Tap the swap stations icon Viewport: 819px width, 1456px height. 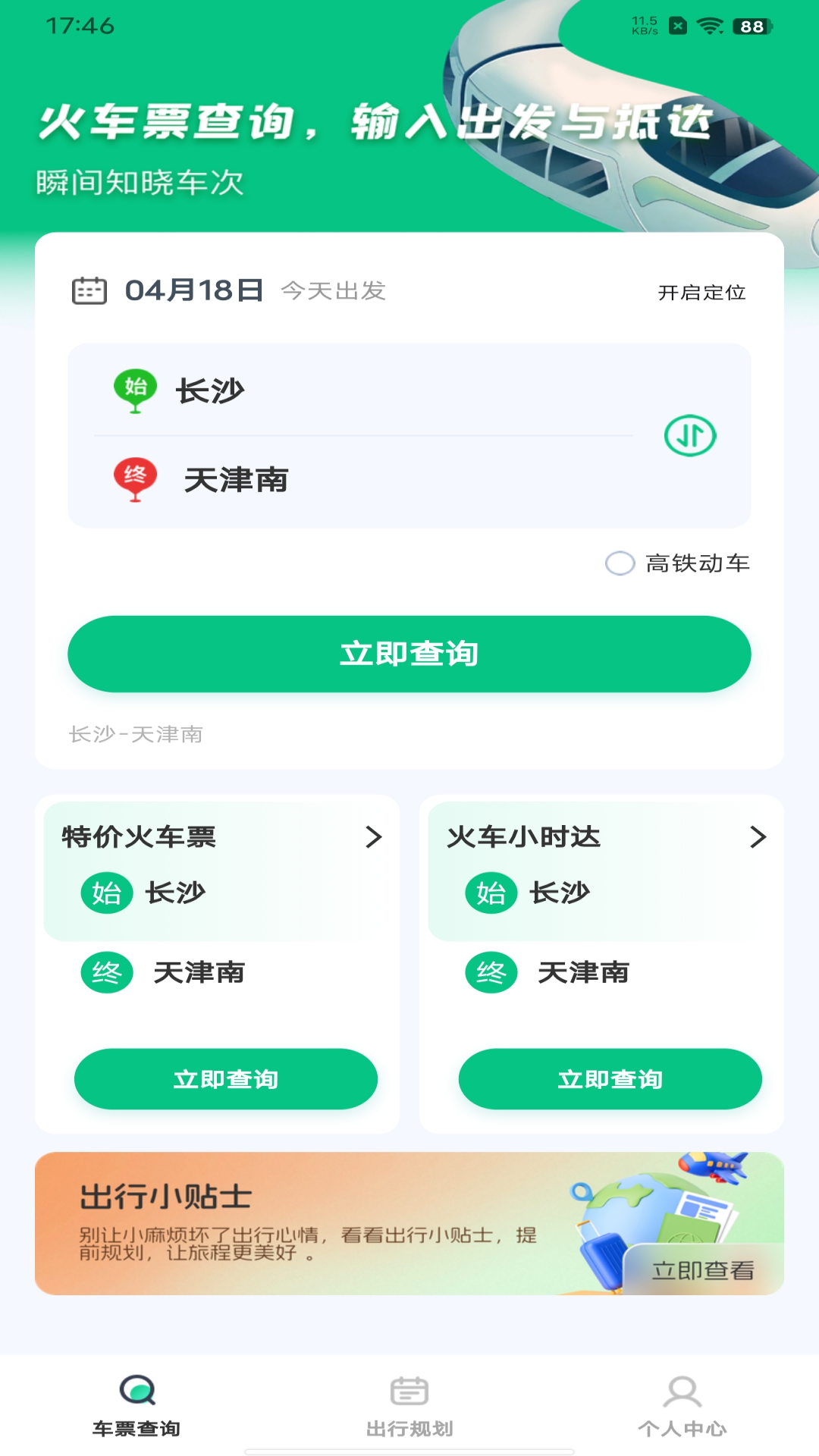[x=689, y=436]
